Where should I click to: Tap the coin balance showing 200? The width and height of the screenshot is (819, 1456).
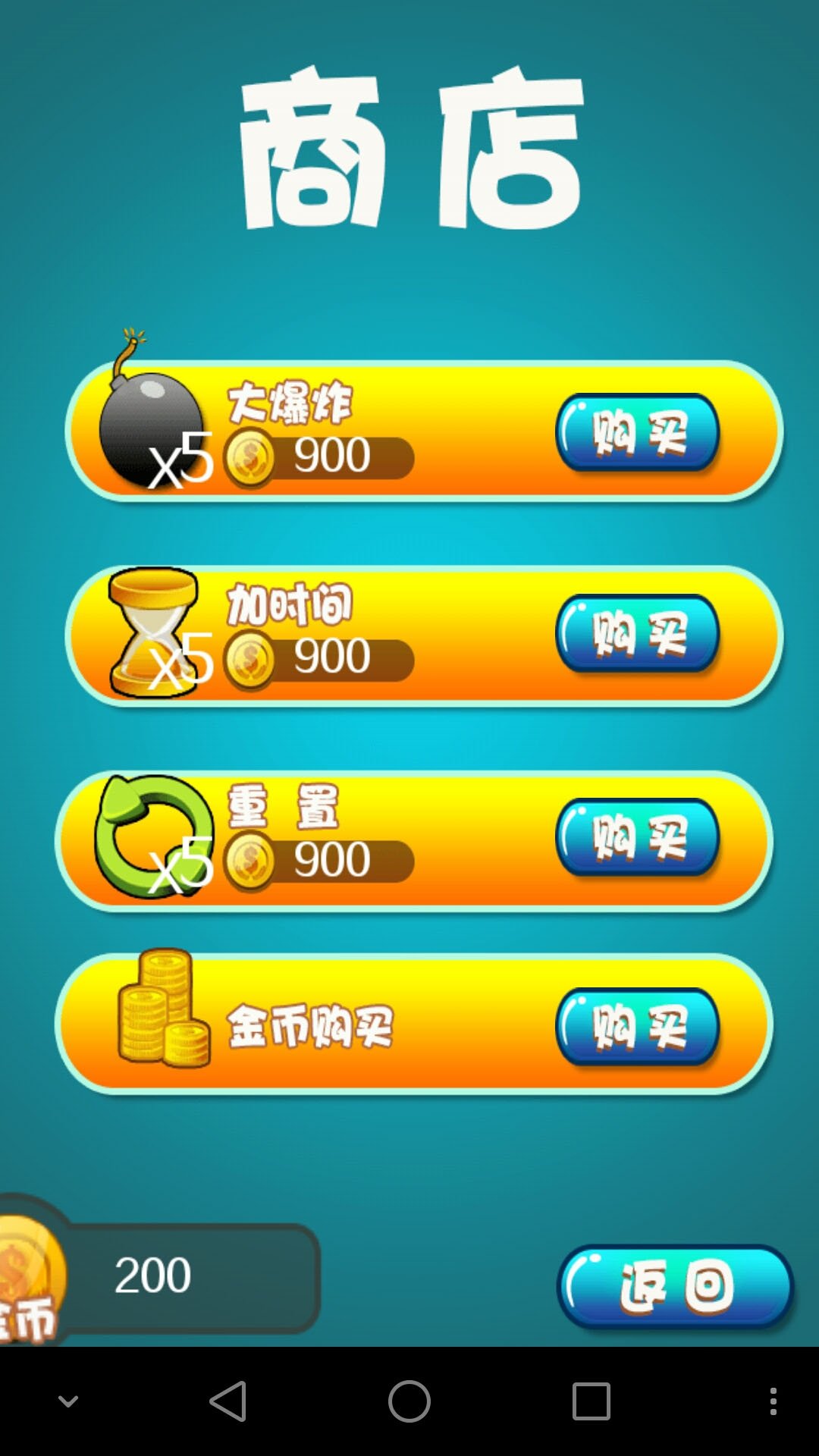[152, 1274]
